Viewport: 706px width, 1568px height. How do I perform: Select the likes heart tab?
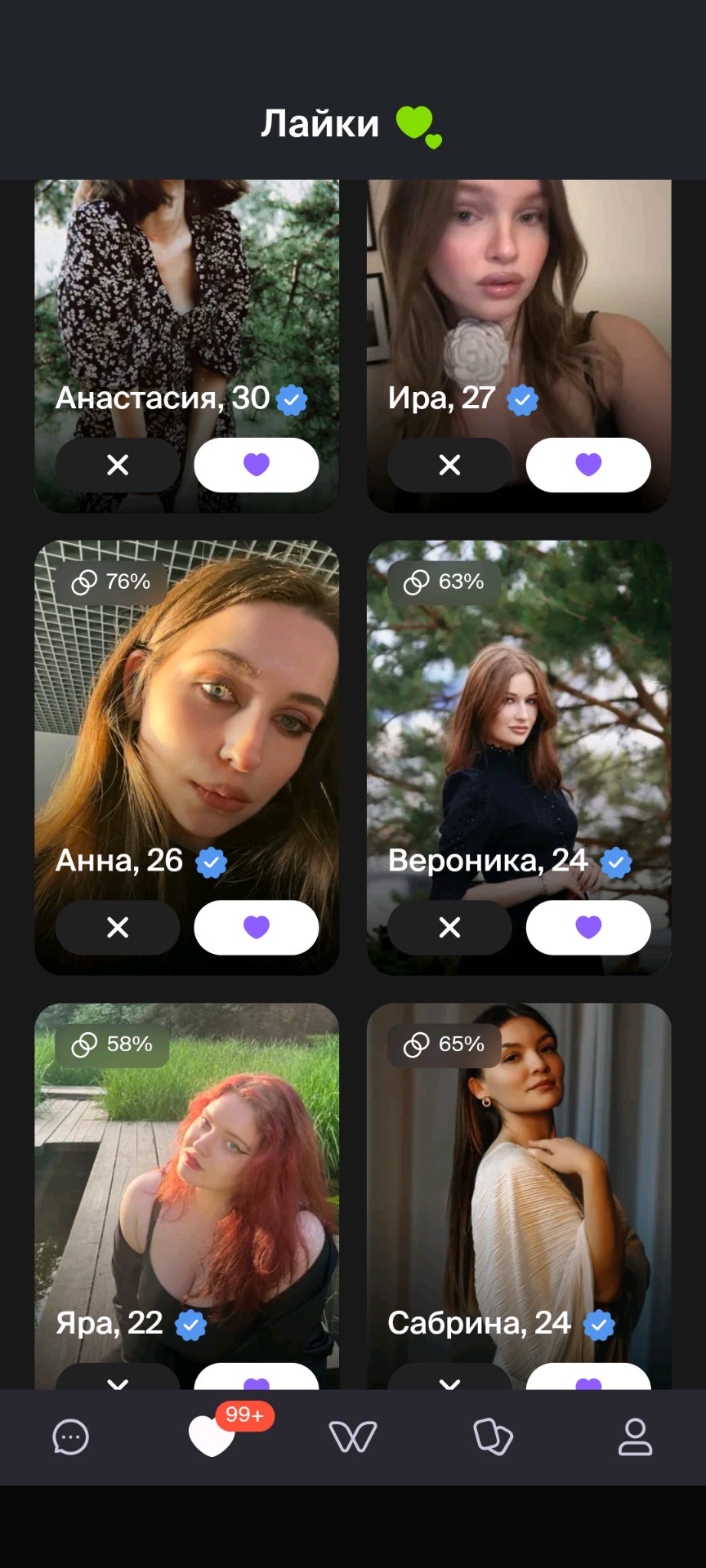(x=211, y=1437)
